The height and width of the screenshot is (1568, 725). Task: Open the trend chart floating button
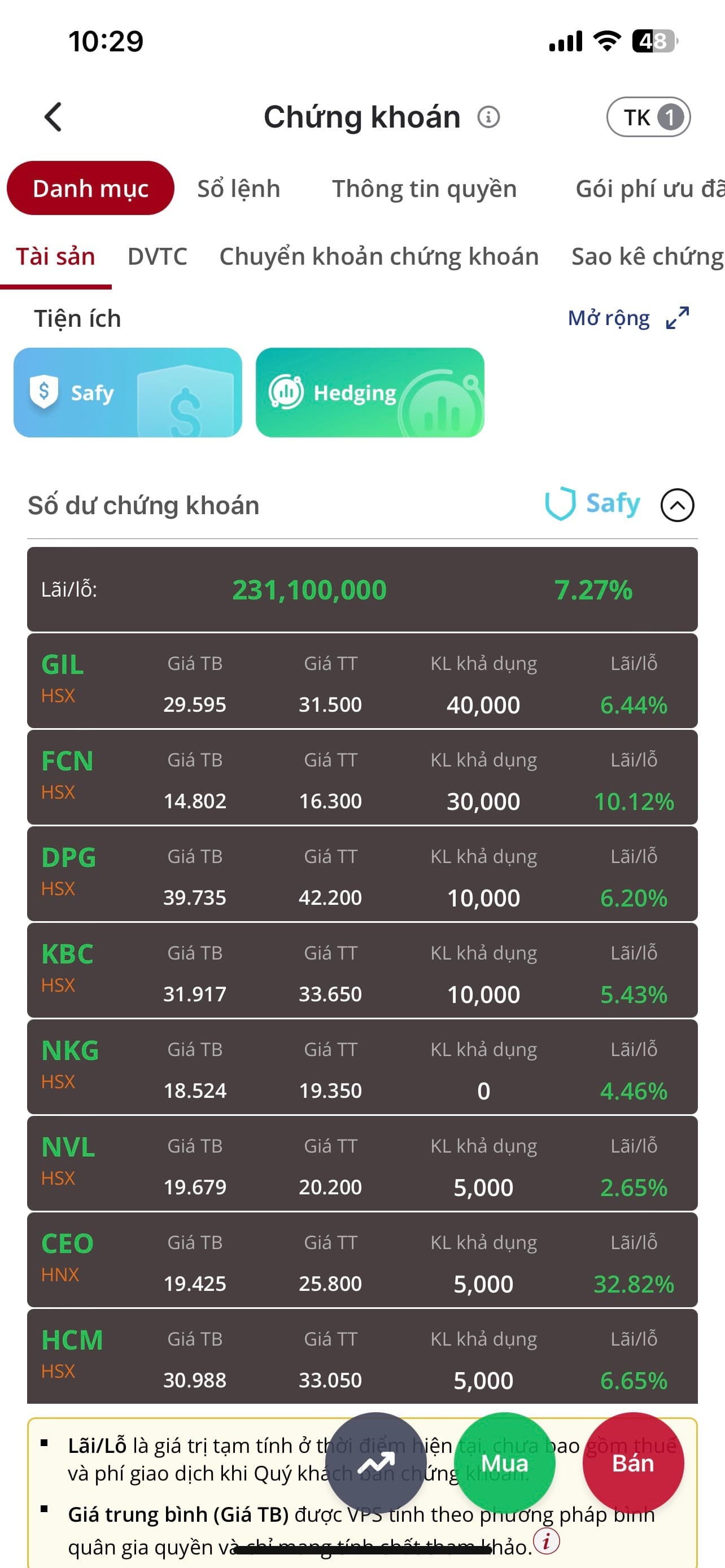click(x=375, y=1464)
